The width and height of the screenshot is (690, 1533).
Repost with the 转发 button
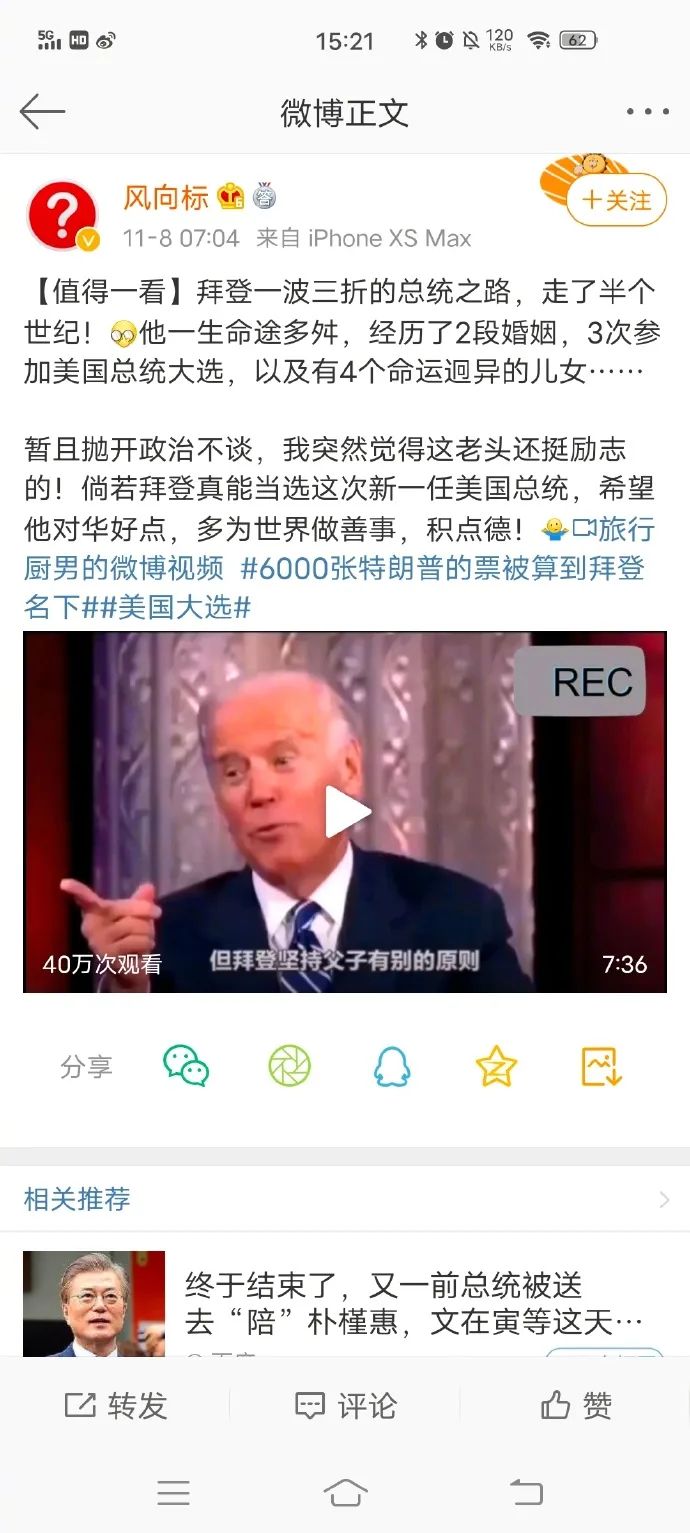pyautogui.click(x=115, y=1405)
